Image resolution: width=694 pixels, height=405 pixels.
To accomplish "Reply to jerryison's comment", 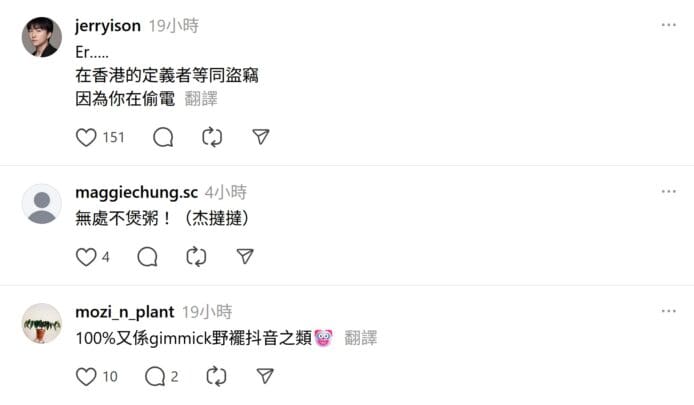I will point(163,137).
